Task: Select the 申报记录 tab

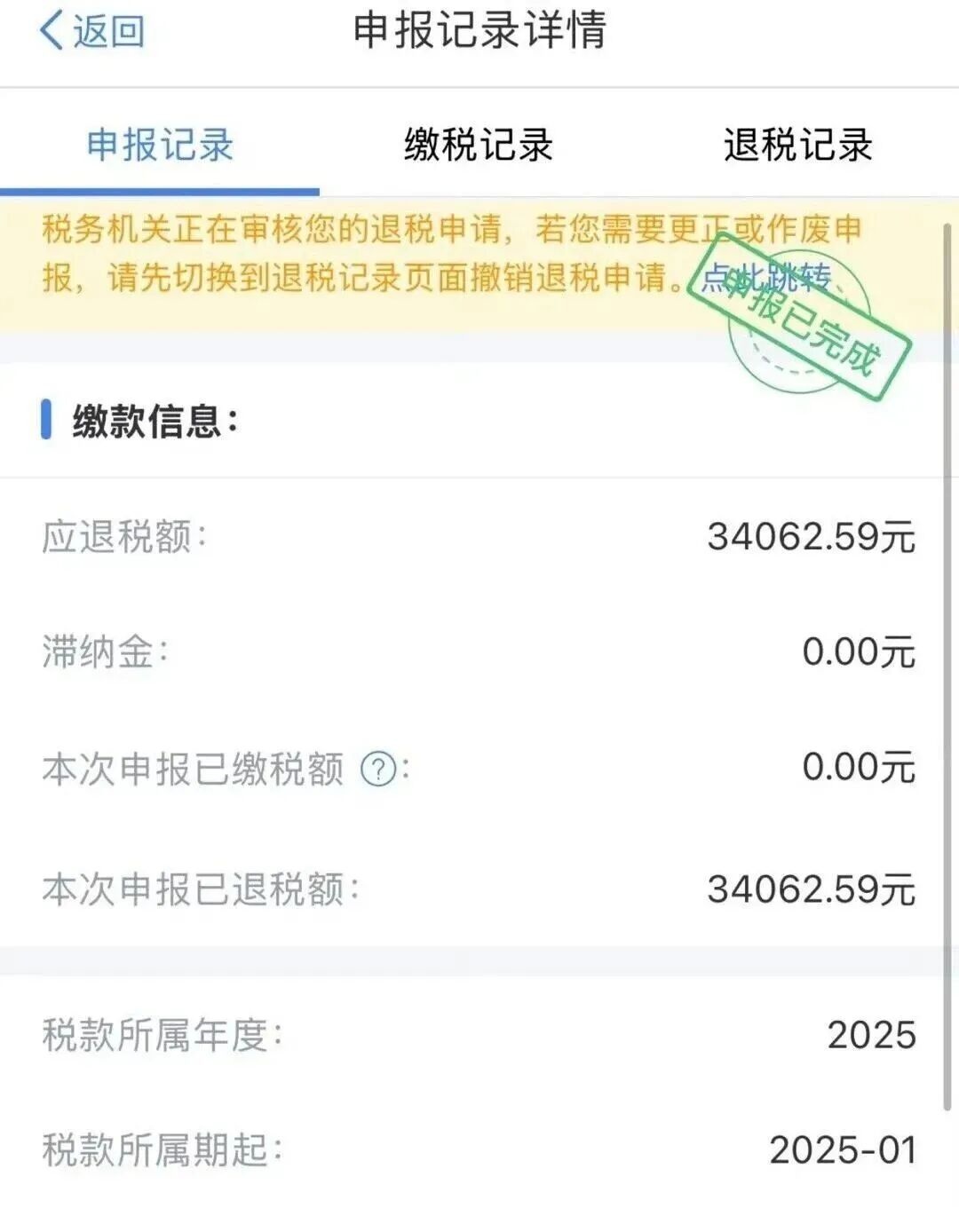Action: point(160,146)
